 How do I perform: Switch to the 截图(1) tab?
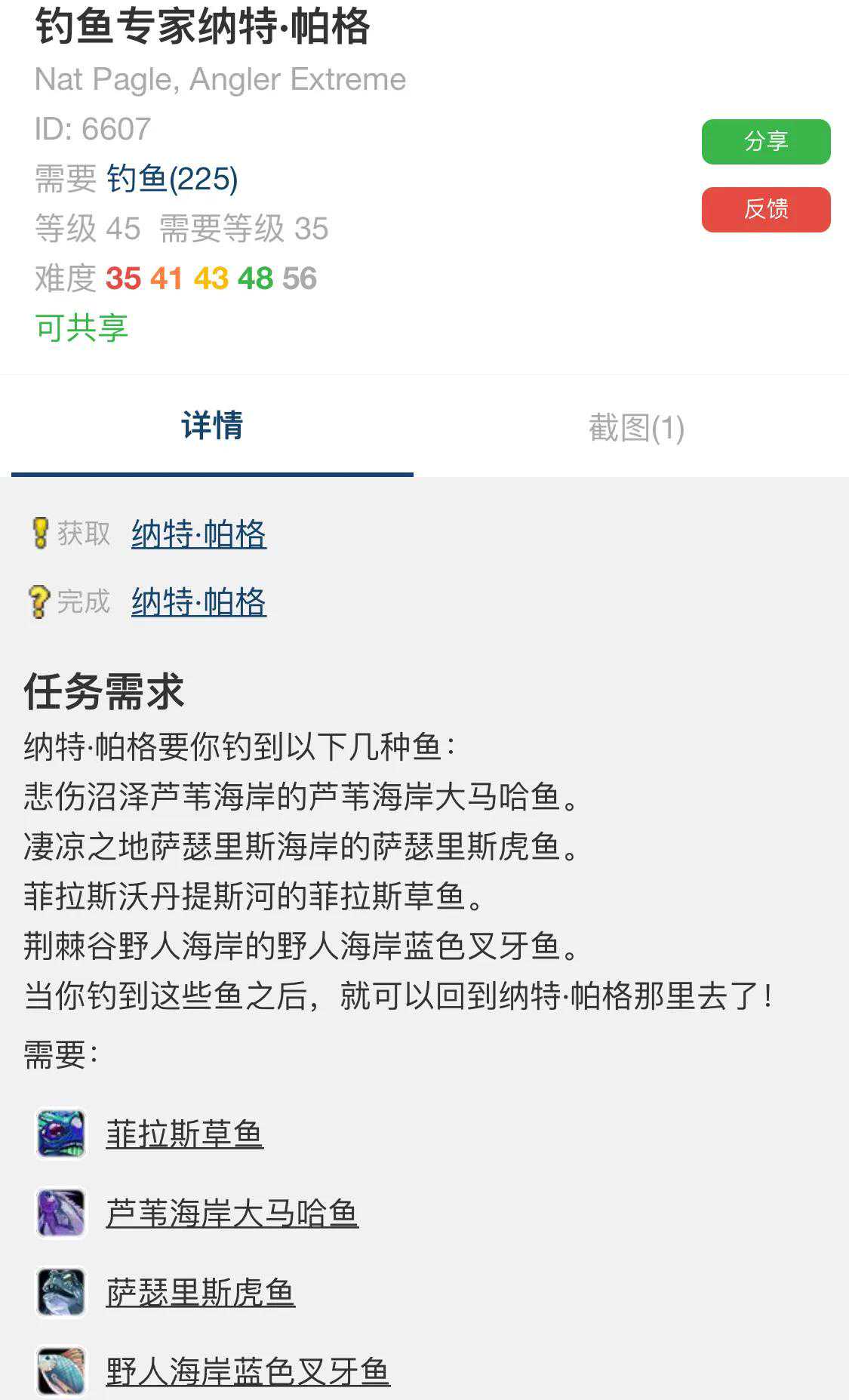pyautogui.click(x=636, y=428)
